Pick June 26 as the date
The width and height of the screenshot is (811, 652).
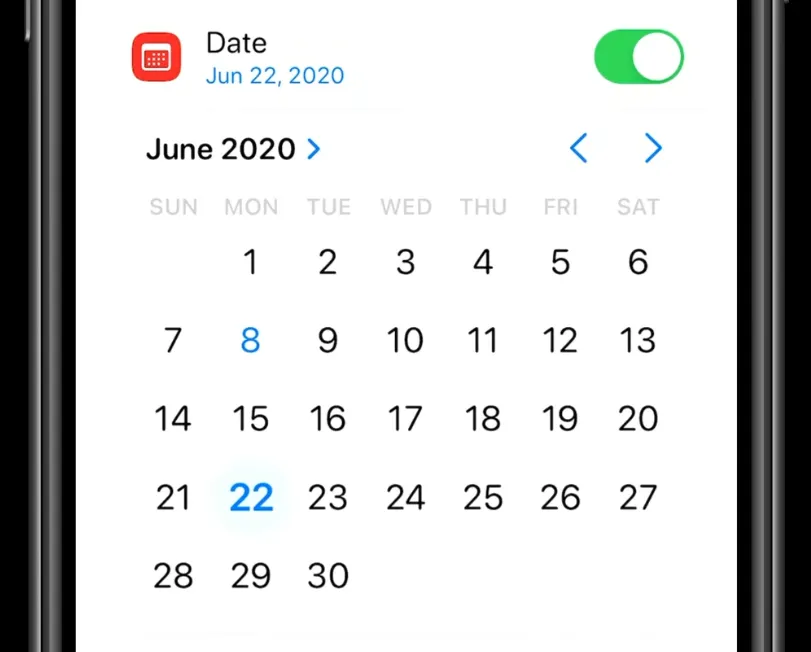pos(560,497)
